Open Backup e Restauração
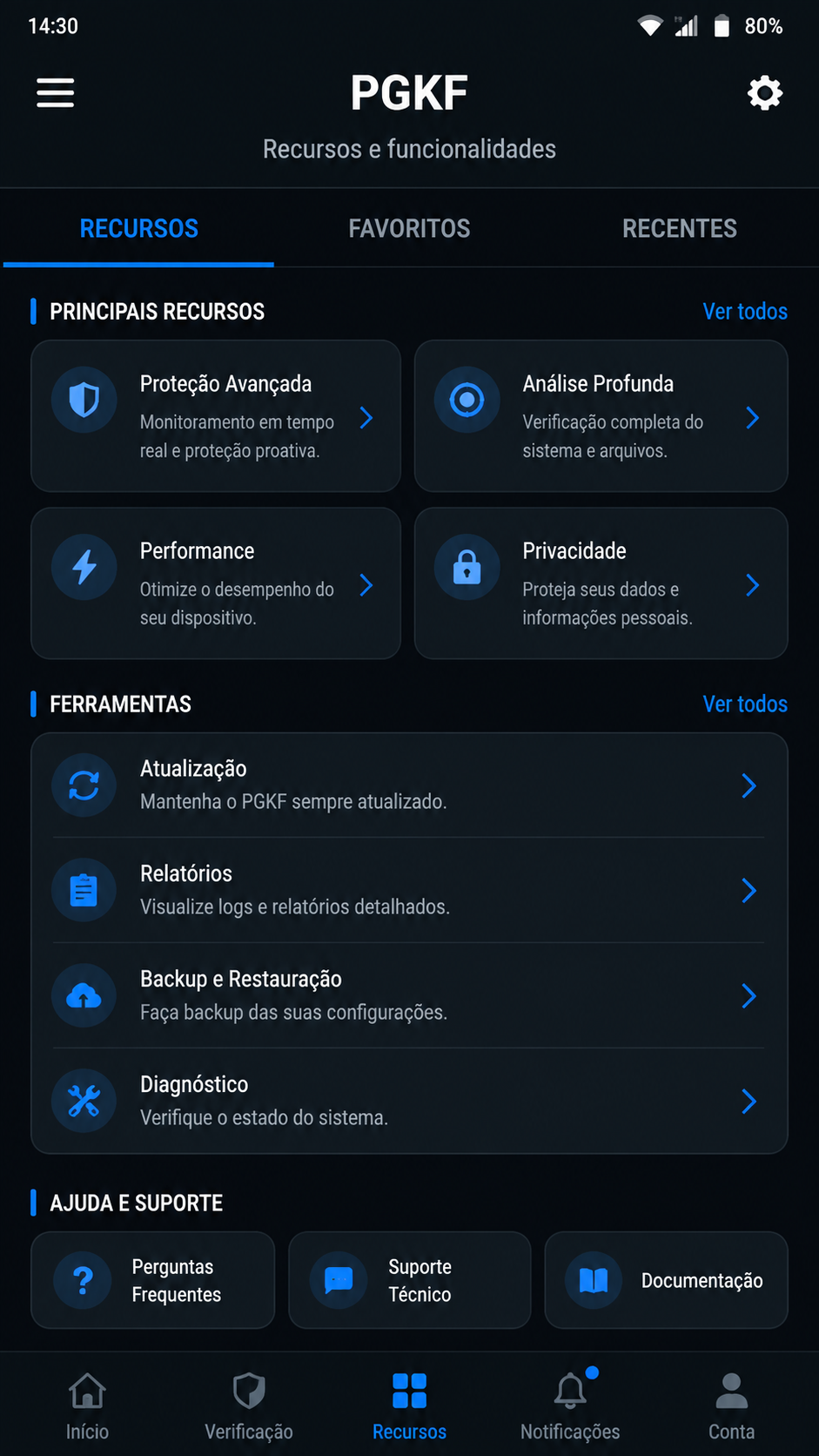Viewport: 819px width, 1456px height. tap(409, 995)
